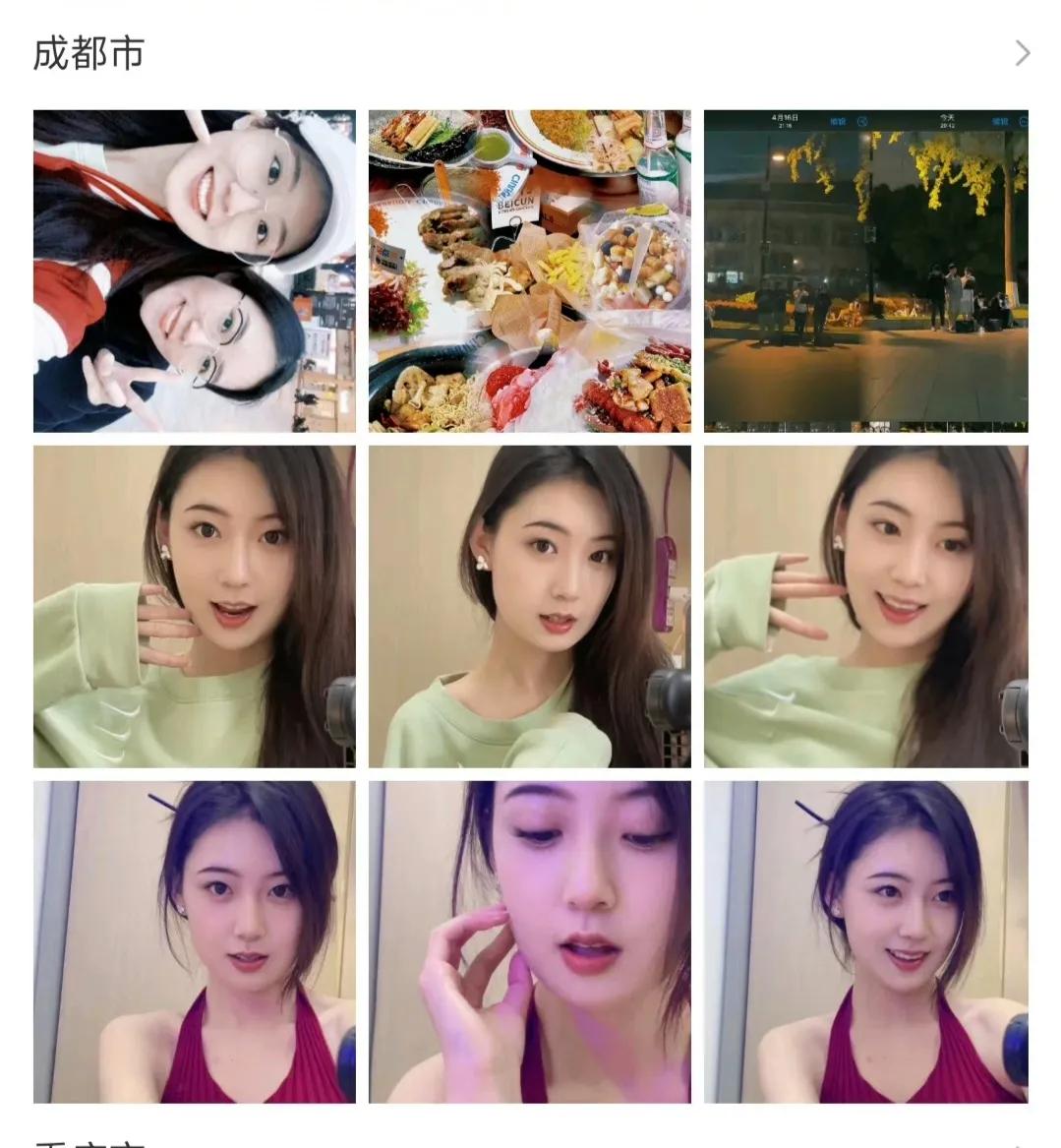Image resolution: width=1061 pixels, height=1148 pixels.
Task: Tap the clock icon beside 编辑
Action: 863,120
